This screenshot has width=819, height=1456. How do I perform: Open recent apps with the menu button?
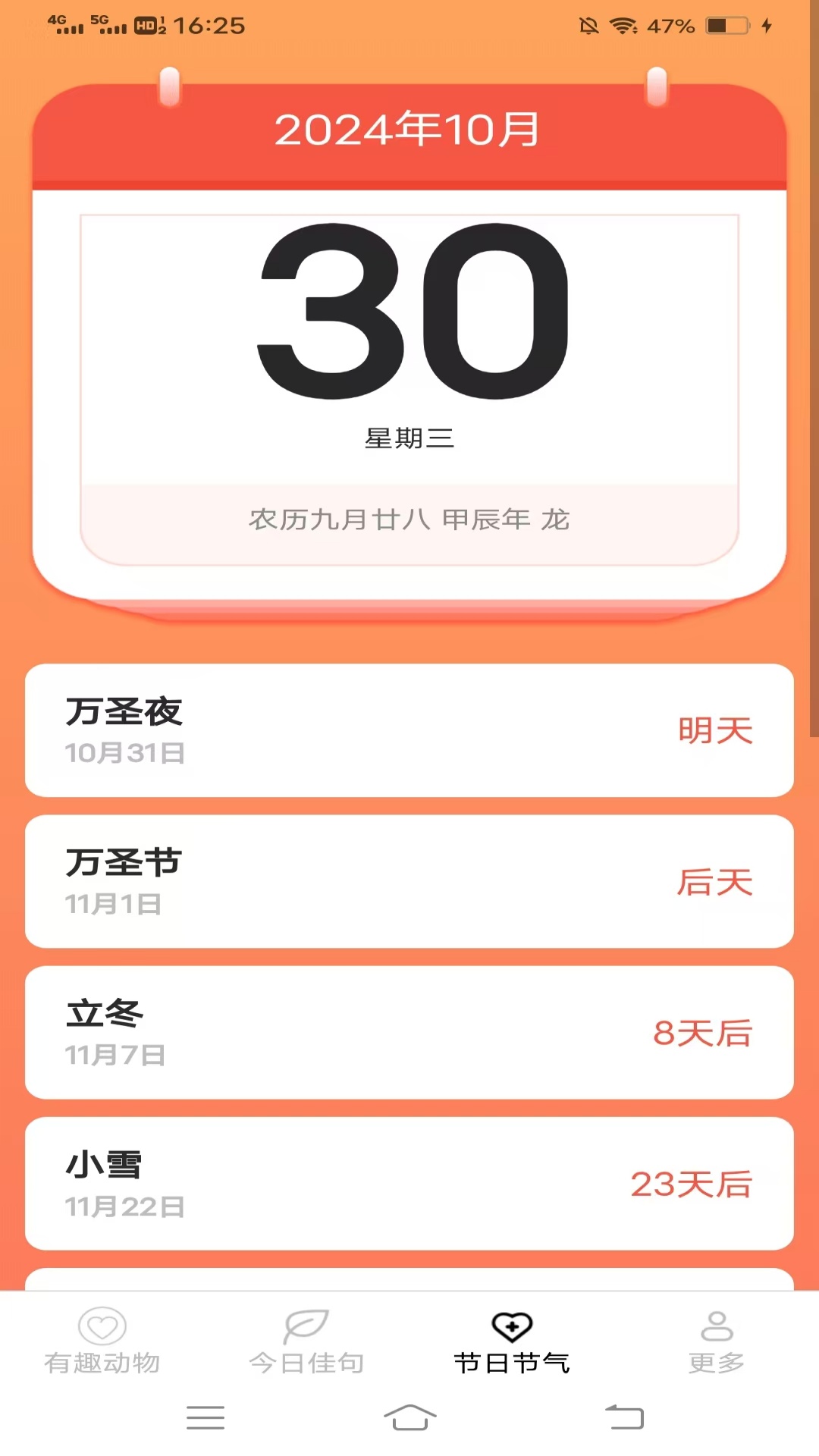point(205,1418)
